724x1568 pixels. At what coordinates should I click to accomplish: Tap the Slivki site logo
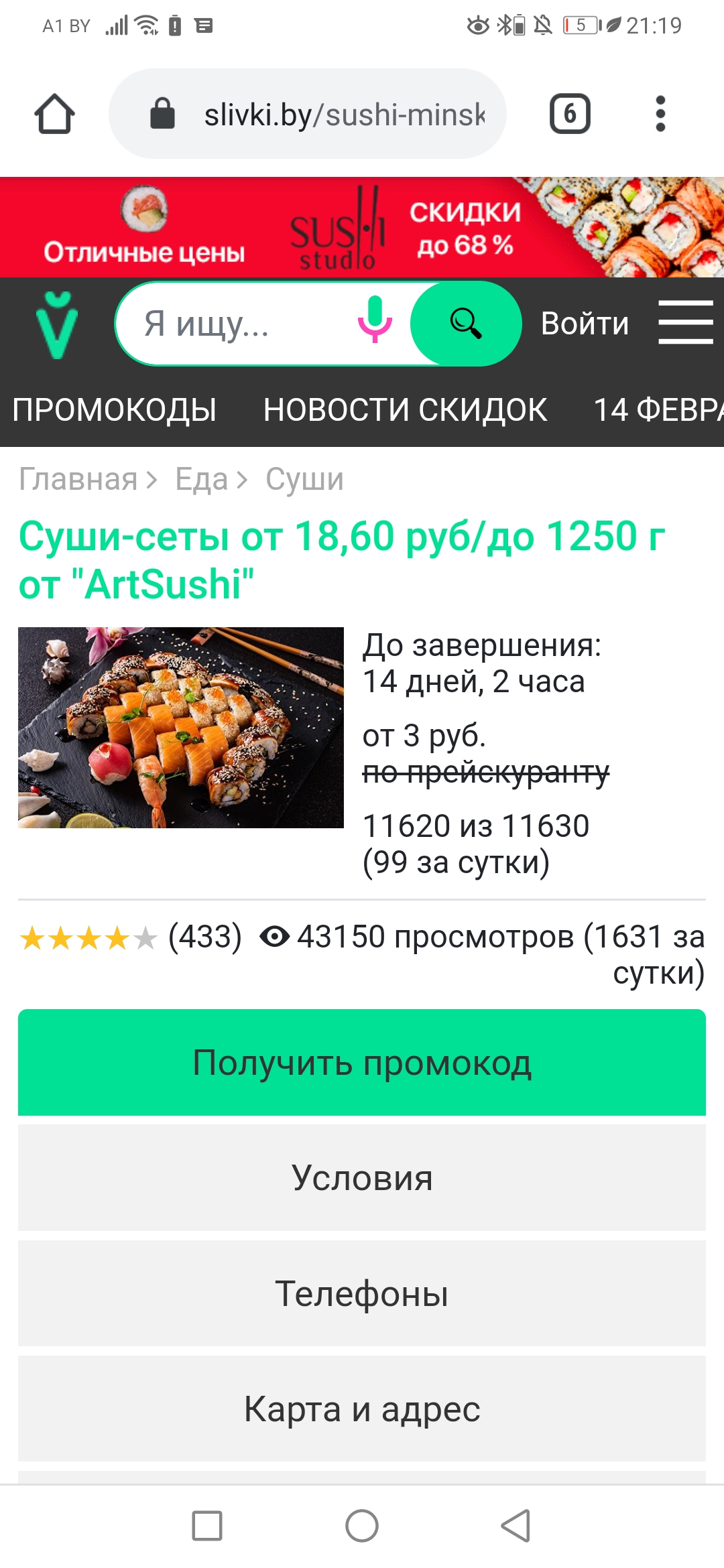(56, 325)
